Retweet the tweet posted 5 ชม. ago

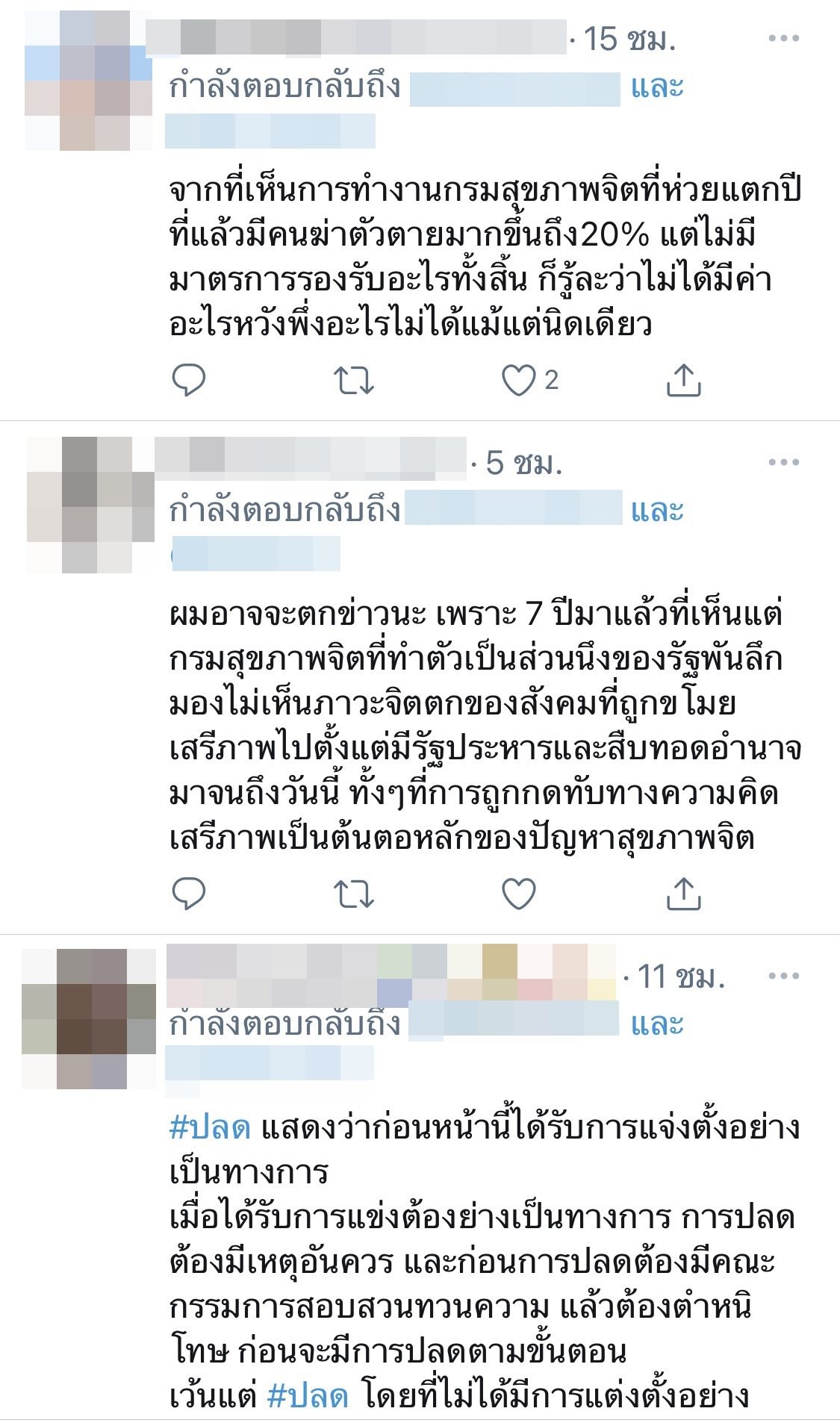(353, 893)
